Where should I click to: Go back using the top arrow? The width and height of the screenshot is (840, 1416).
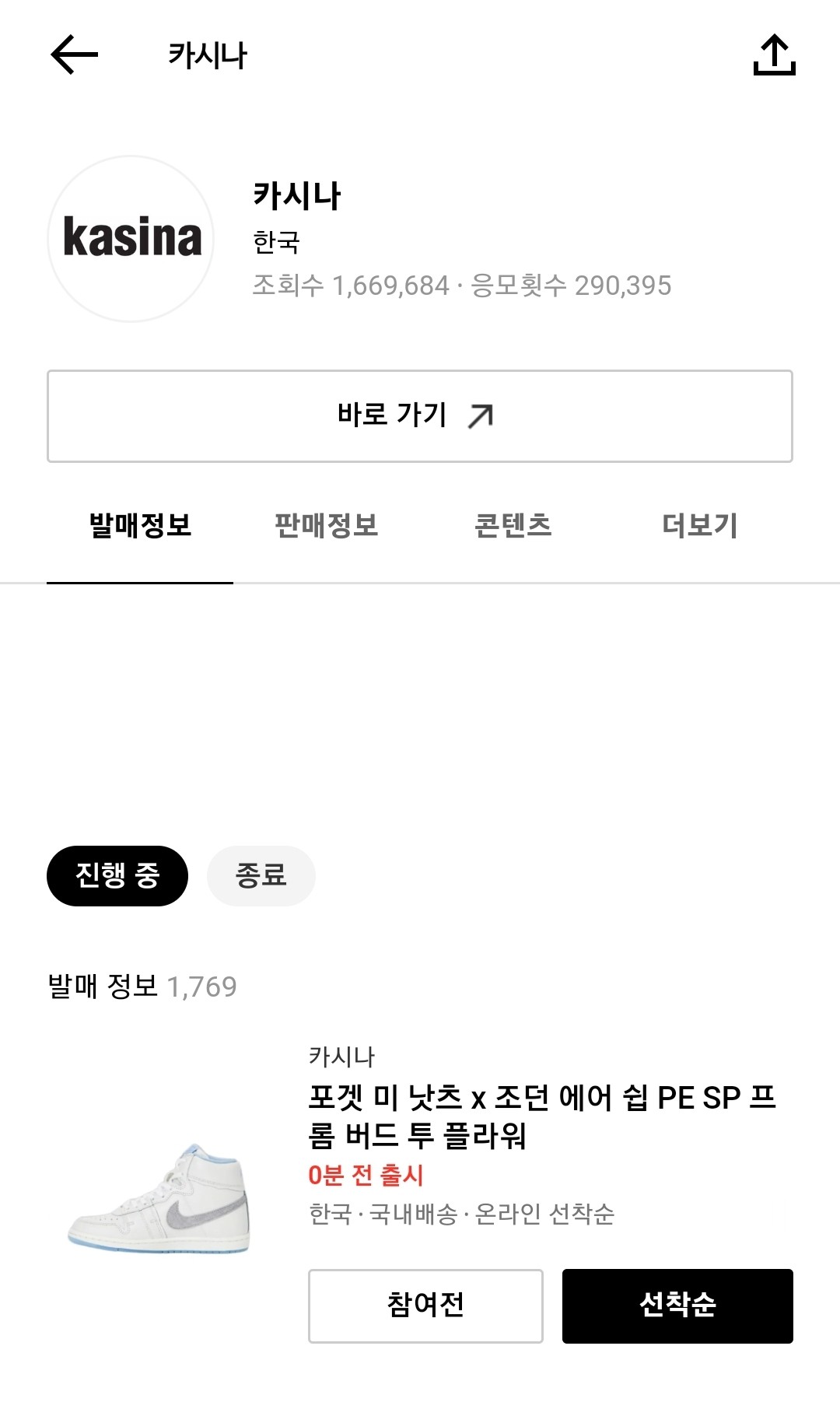(x=74, y=55)
